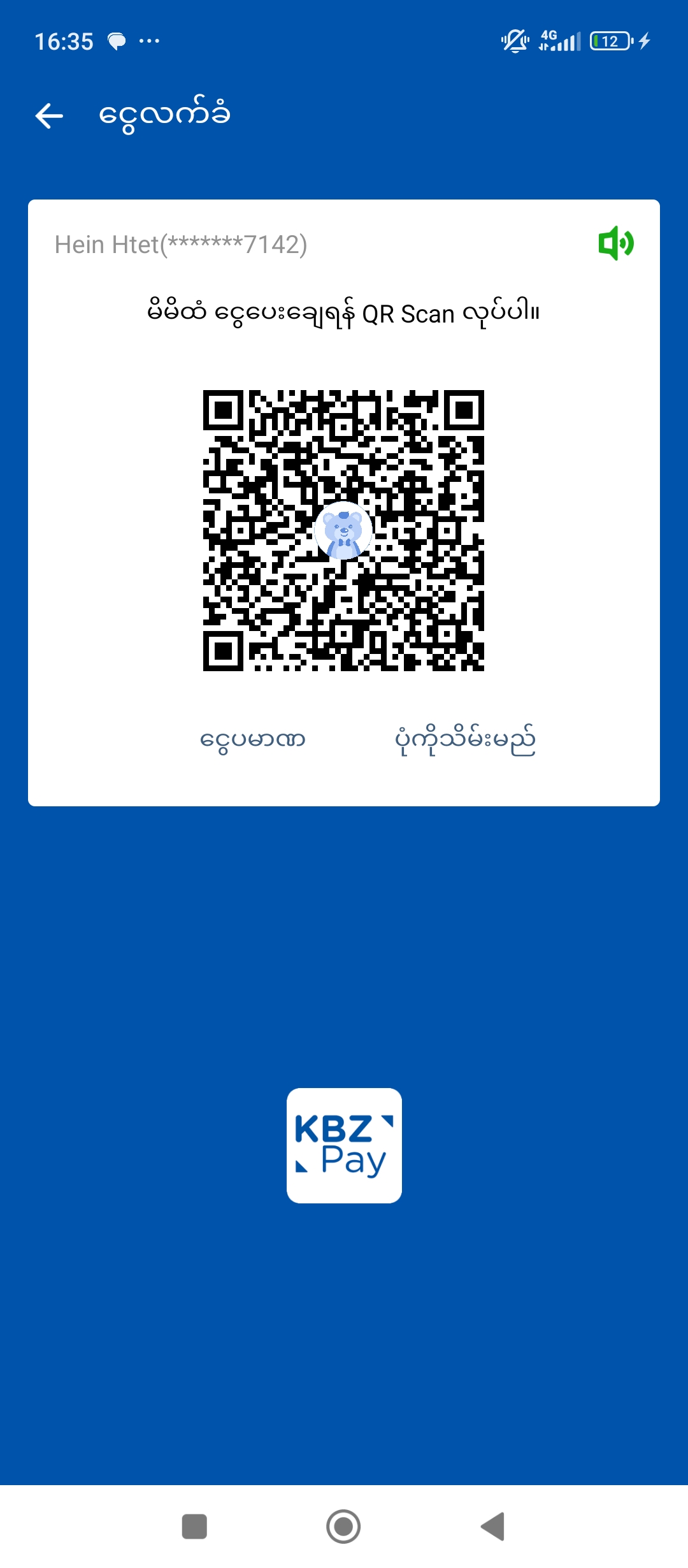Tap ပုံကိုသိမ်းမည် to save the QR image

click(x=465, y=740)
